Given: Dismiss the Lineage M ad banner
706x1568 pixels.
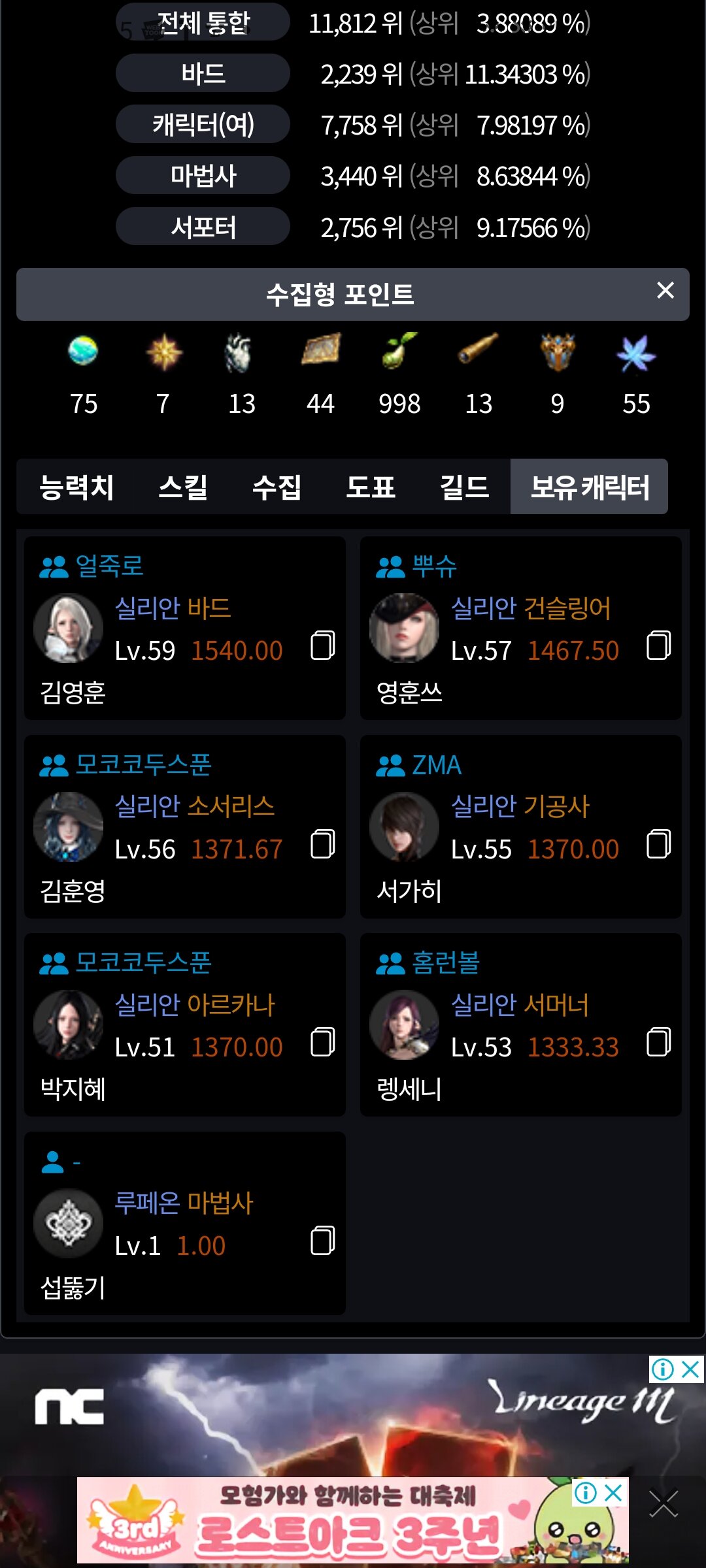Looking at the screenshot, I should pos(690,1369).
